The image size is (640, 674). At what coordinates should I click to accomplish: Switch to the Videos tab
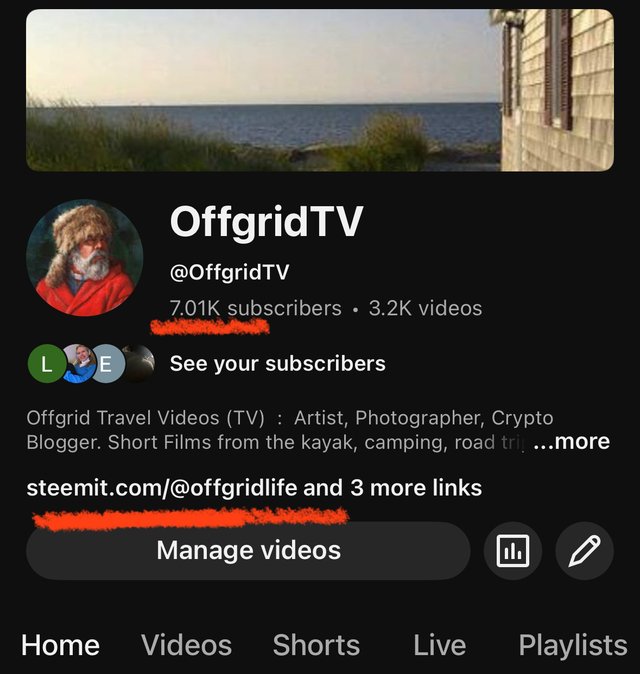click(x=186, y=646)
